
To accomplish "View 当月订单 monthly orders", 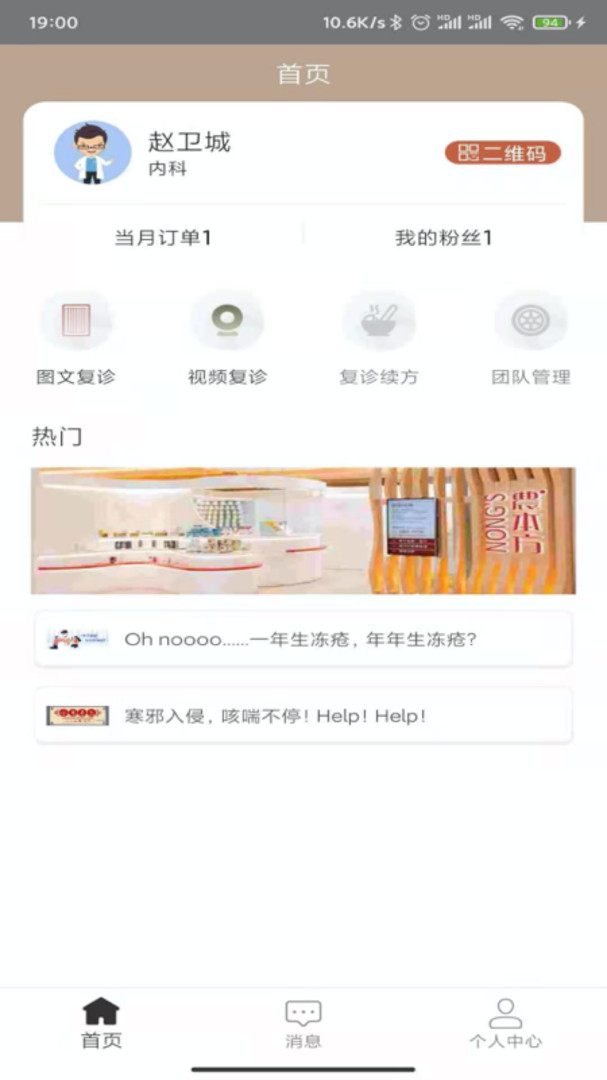I will point(163,238).
